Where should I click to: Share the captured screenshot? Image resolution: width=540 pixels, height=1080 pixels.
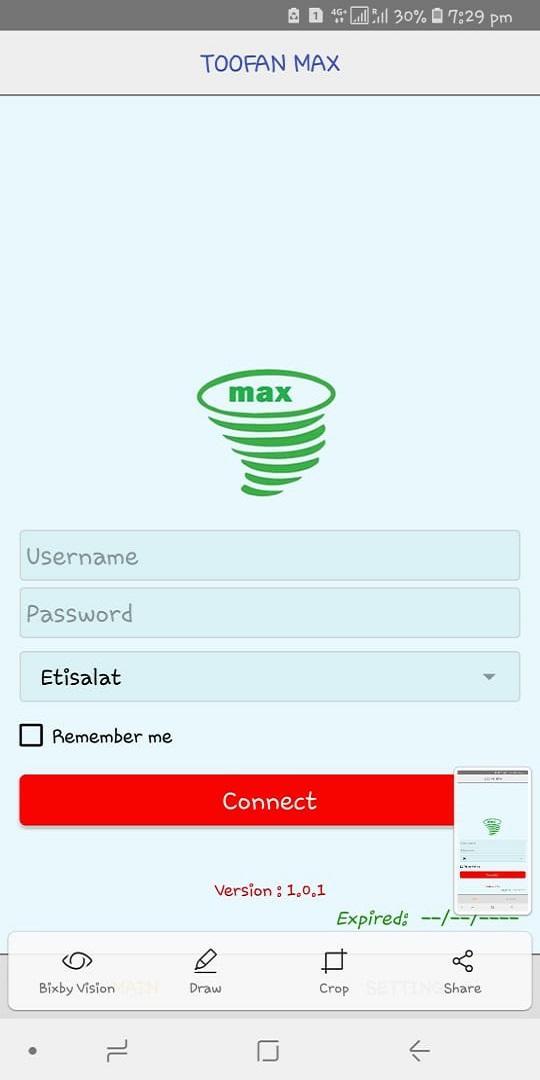tap(462, 972)
